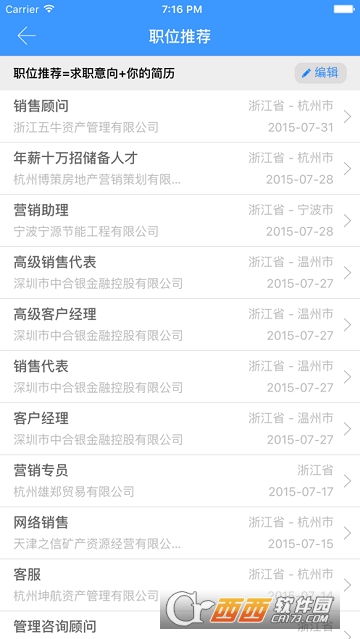
Task: Tap the 编辑 edit button
Action: pos(320,73)
